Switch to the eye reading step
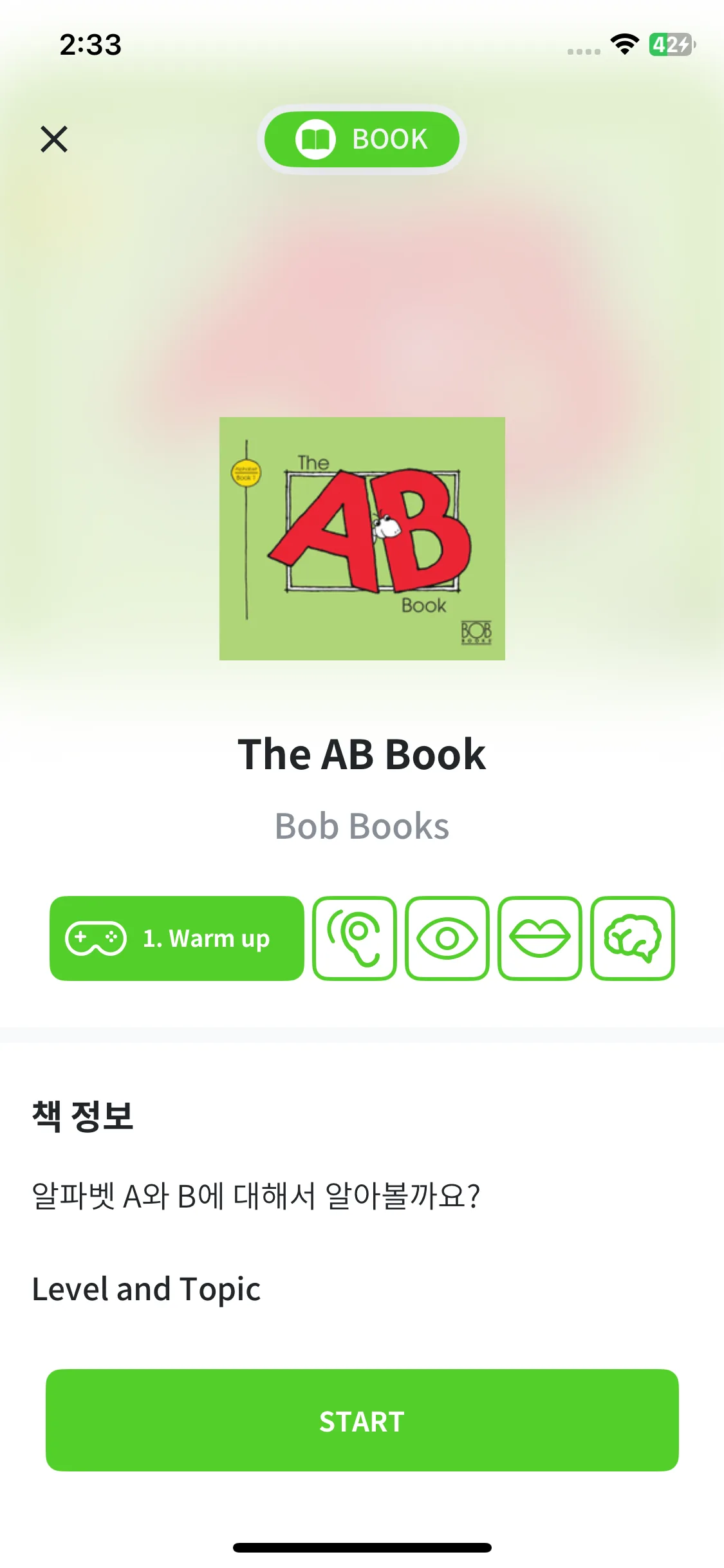The width and height of the screenshot is (724, 1568). point(447,938)
